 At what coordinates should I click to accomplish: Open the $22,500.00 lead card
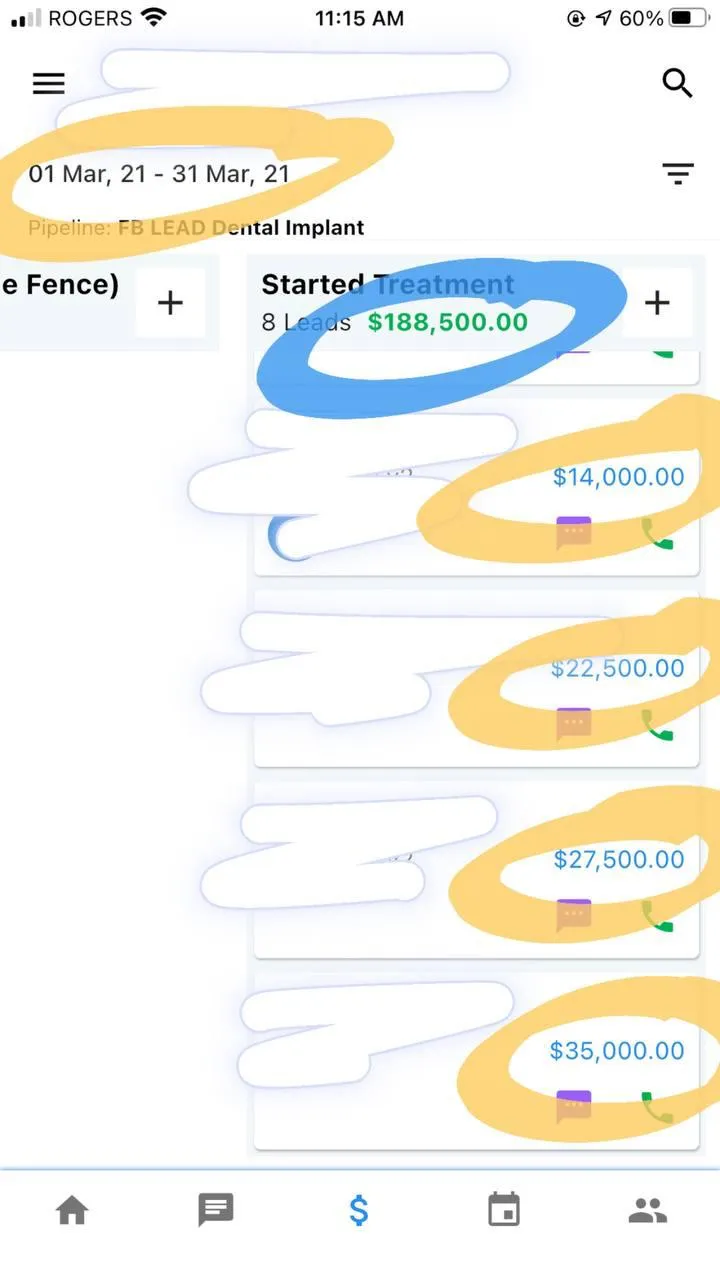tap(476, 679)
